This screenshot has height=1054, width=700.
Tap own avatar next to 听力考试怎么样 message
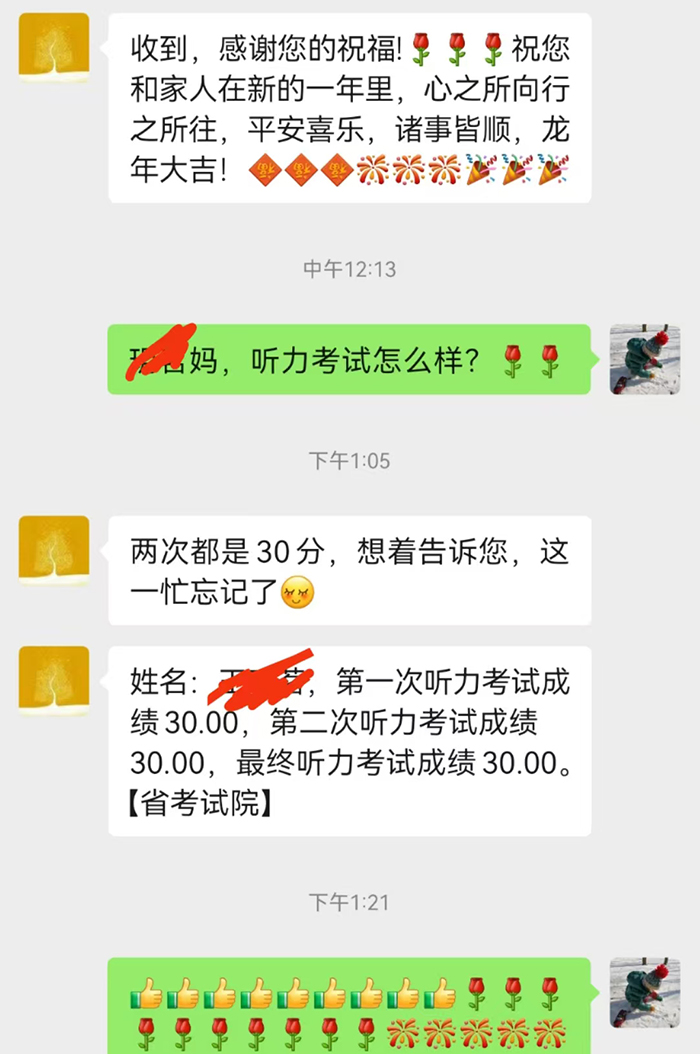click(645, 359)
